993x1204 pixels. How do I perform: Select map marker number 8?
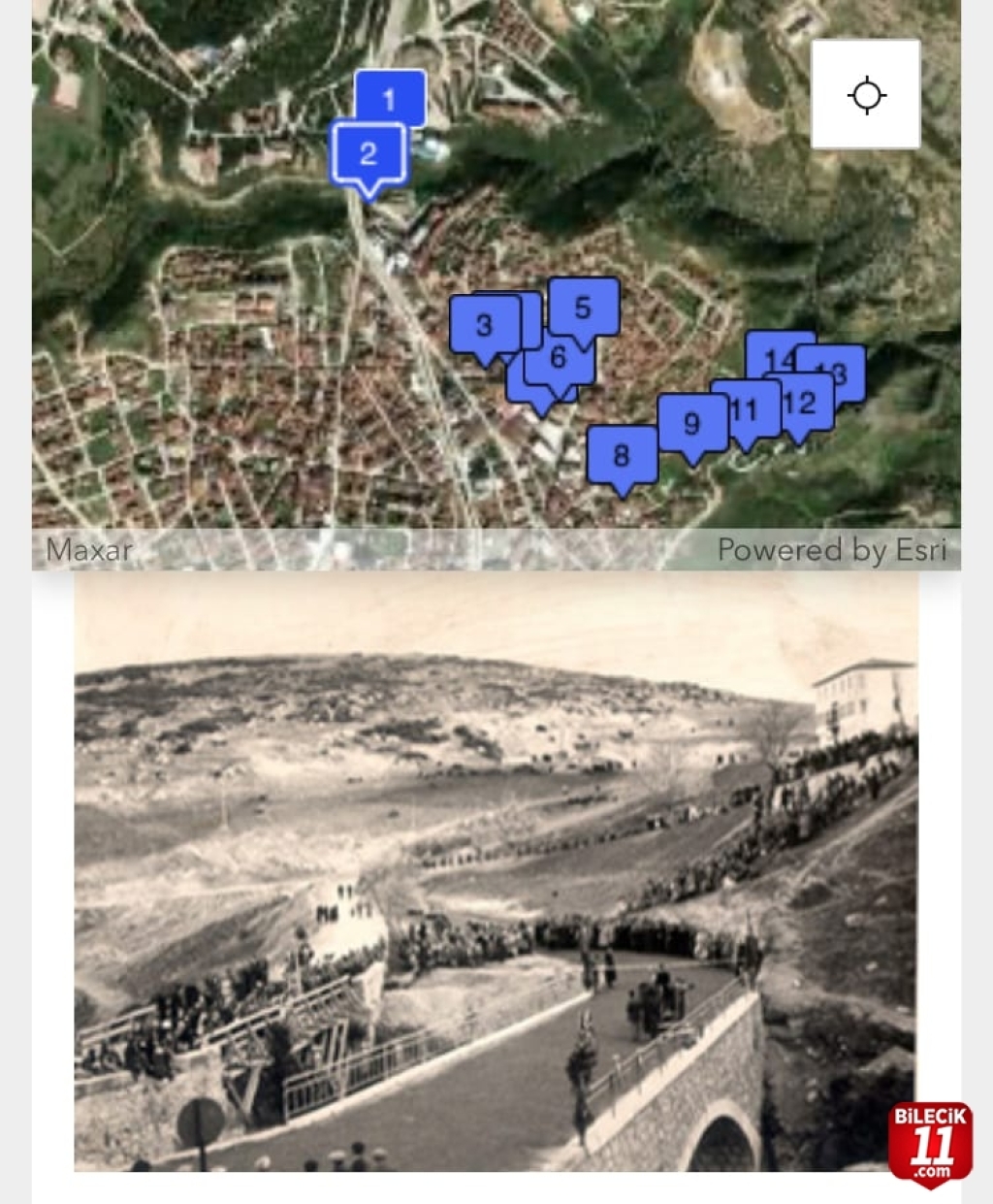(x=621, y=455)
